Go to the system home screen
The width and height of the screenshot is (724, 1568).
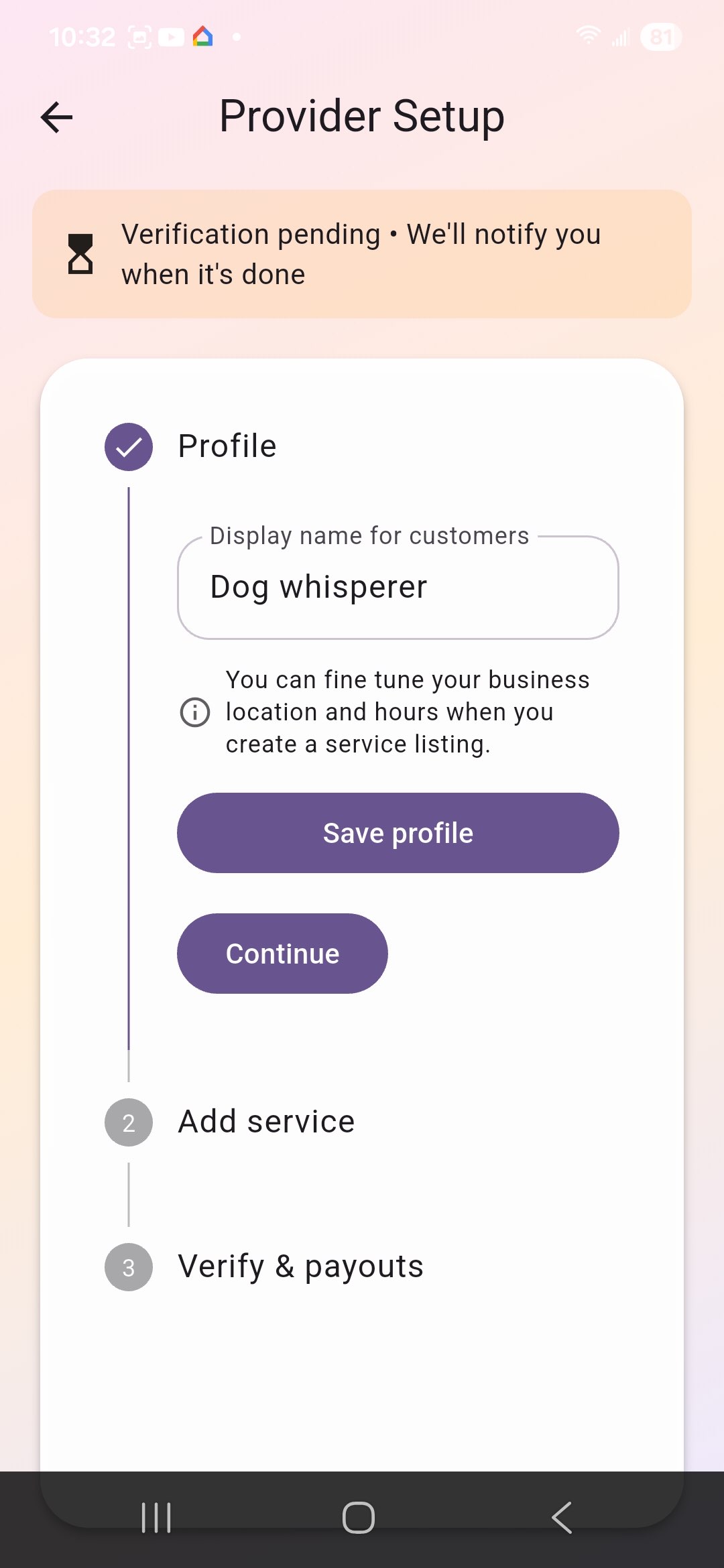point(359,1518)
